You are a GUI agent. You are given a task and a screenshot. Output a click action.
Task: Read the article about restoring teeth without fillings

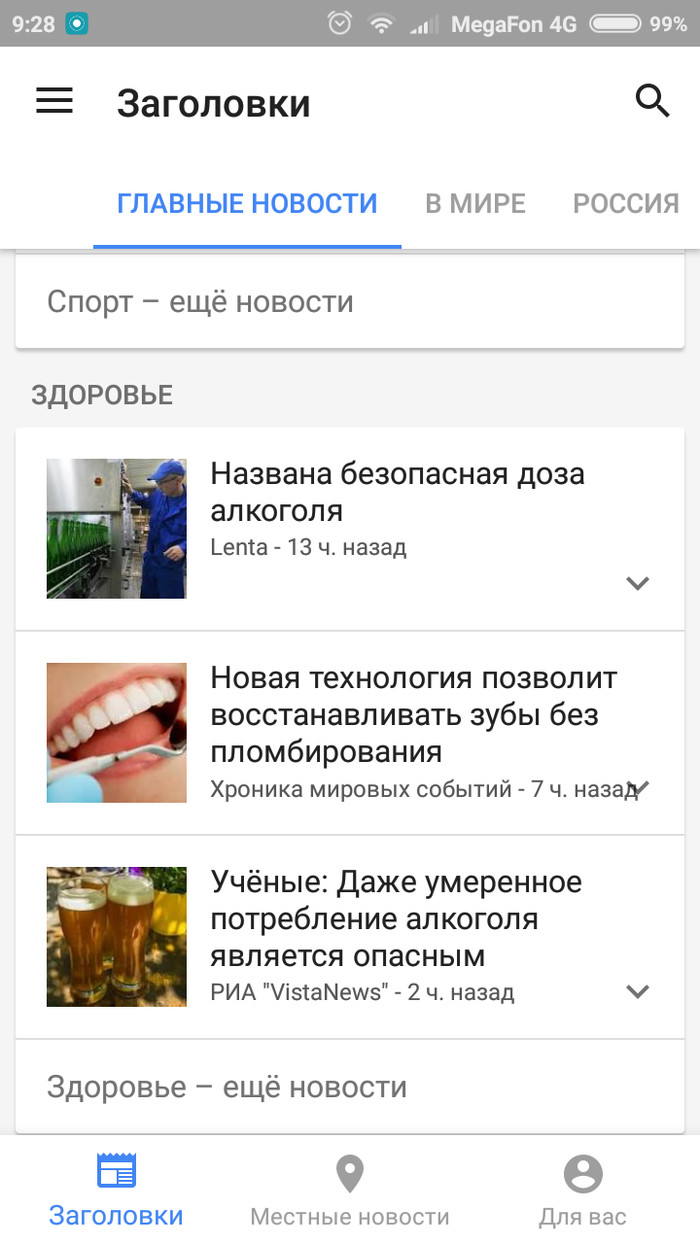(414, 714)
